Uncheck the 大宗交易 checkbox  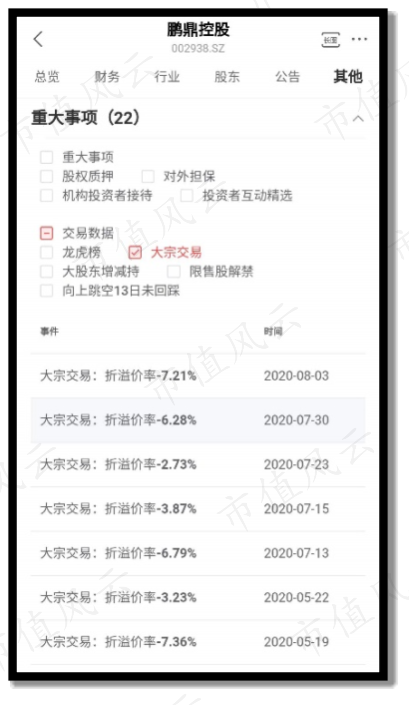tap(135, 252)
